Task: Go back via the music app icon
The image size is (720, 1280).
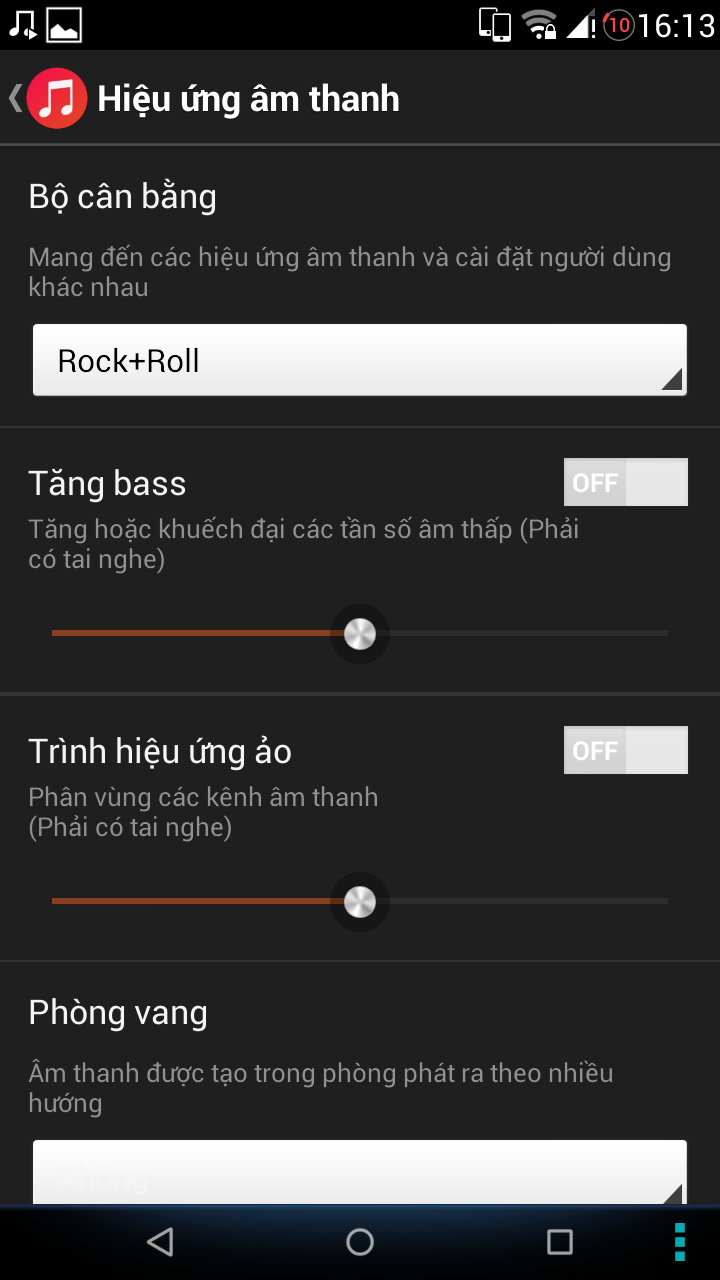Action: [x=56, y=98]
